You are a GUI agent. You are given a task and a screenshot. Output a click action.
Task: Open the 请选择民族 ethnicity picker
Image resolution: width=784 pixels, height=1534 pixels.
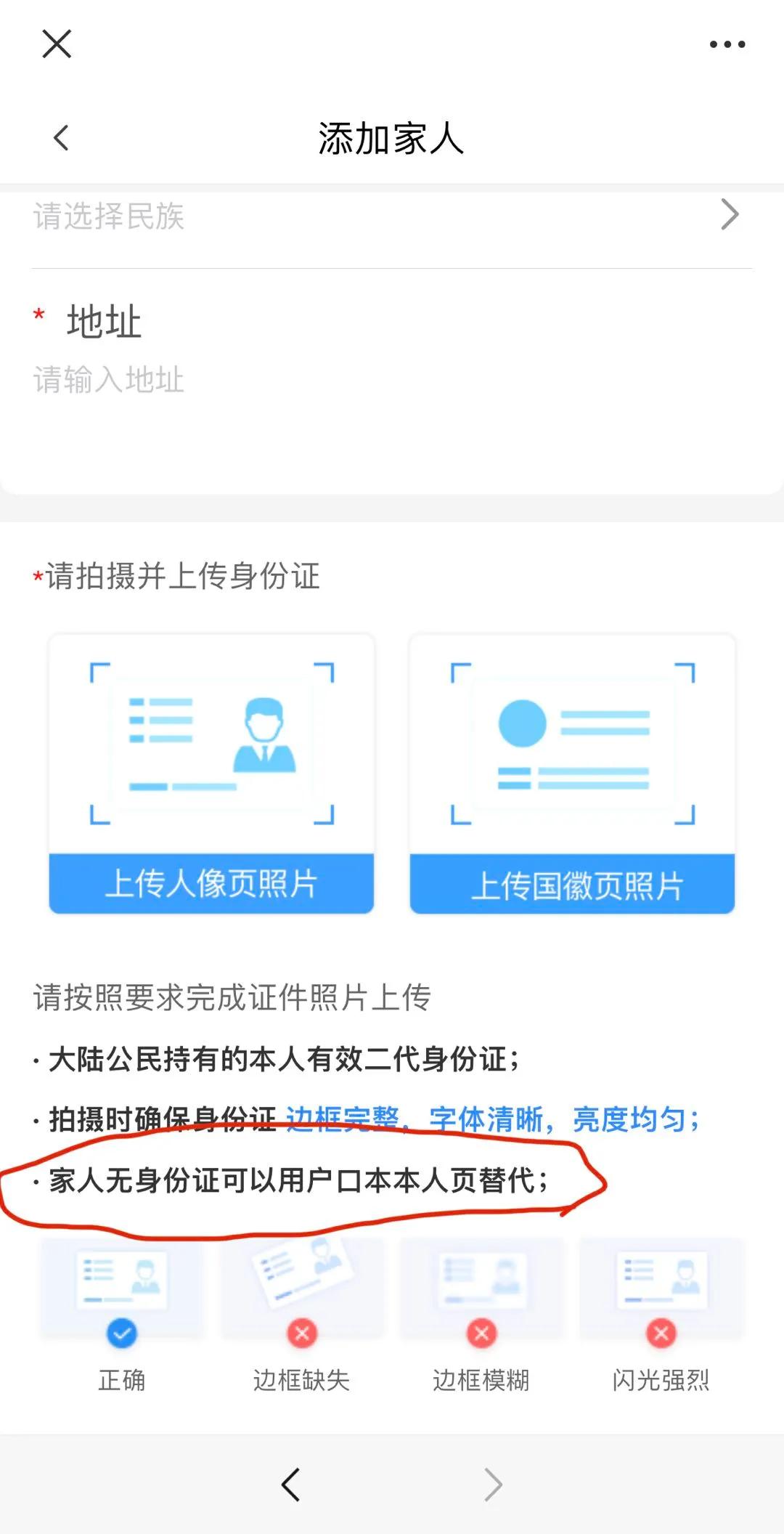(x=392, y=216)
